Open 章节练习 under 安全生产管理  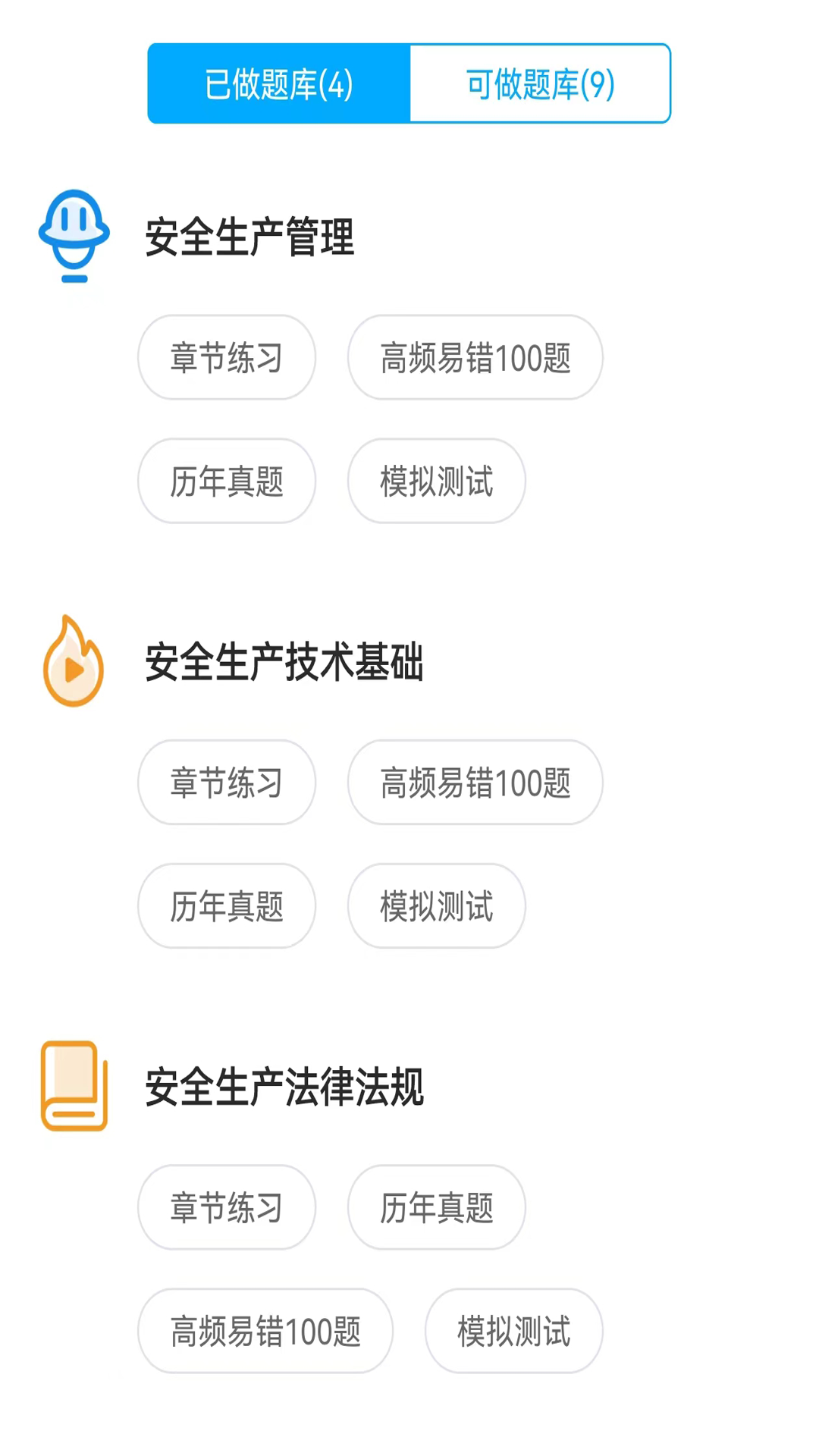(x=226, y=357)
